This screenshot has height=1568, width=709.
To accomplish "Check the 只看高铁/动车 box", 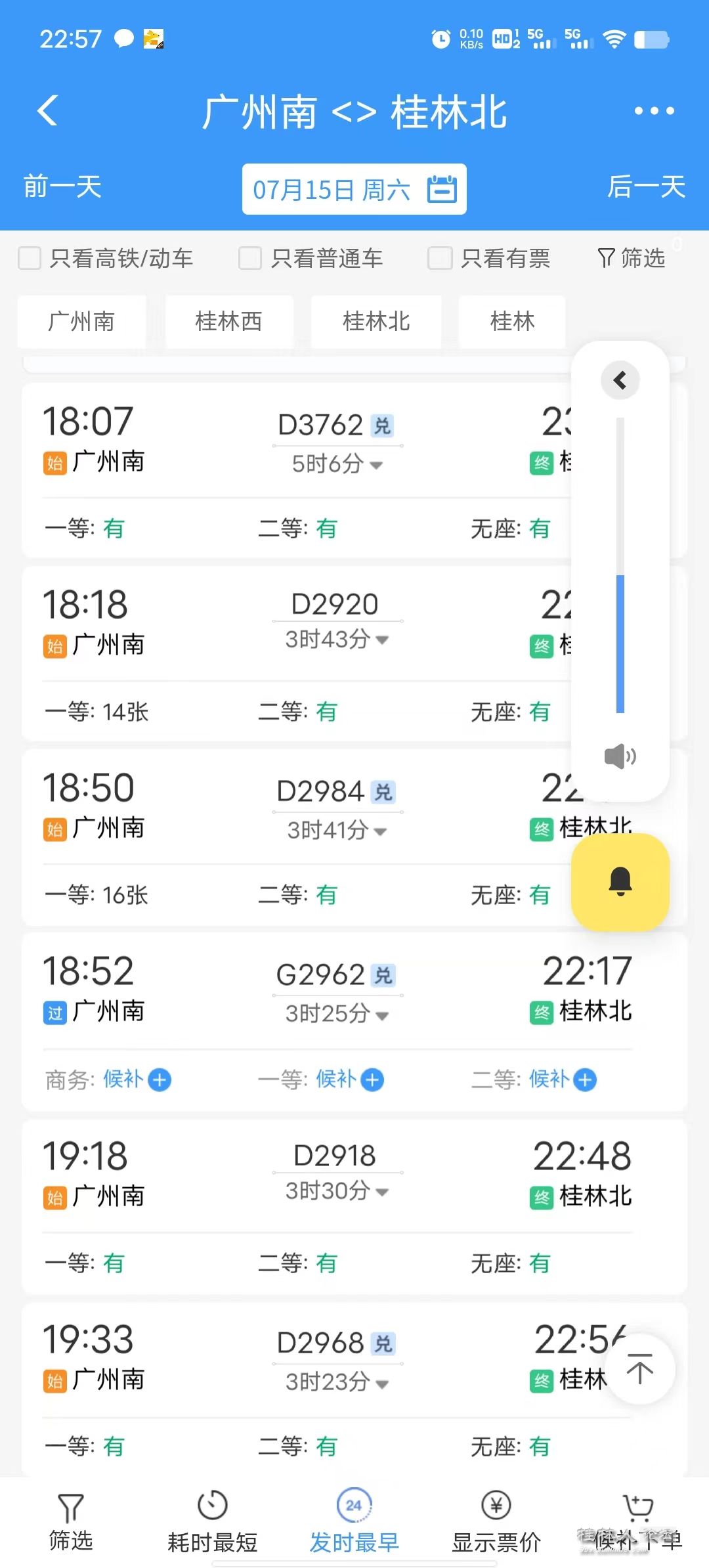I will (30, 258).
